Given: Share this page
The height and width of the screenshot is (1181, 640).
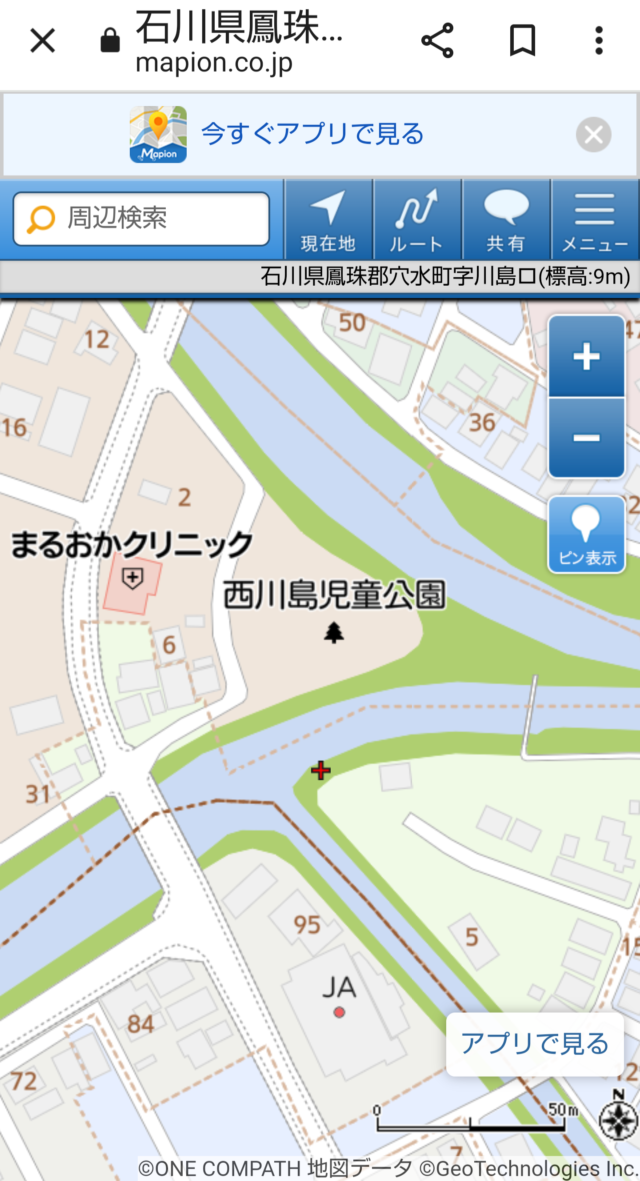Looking at the screenshot, I should (437, 41).
